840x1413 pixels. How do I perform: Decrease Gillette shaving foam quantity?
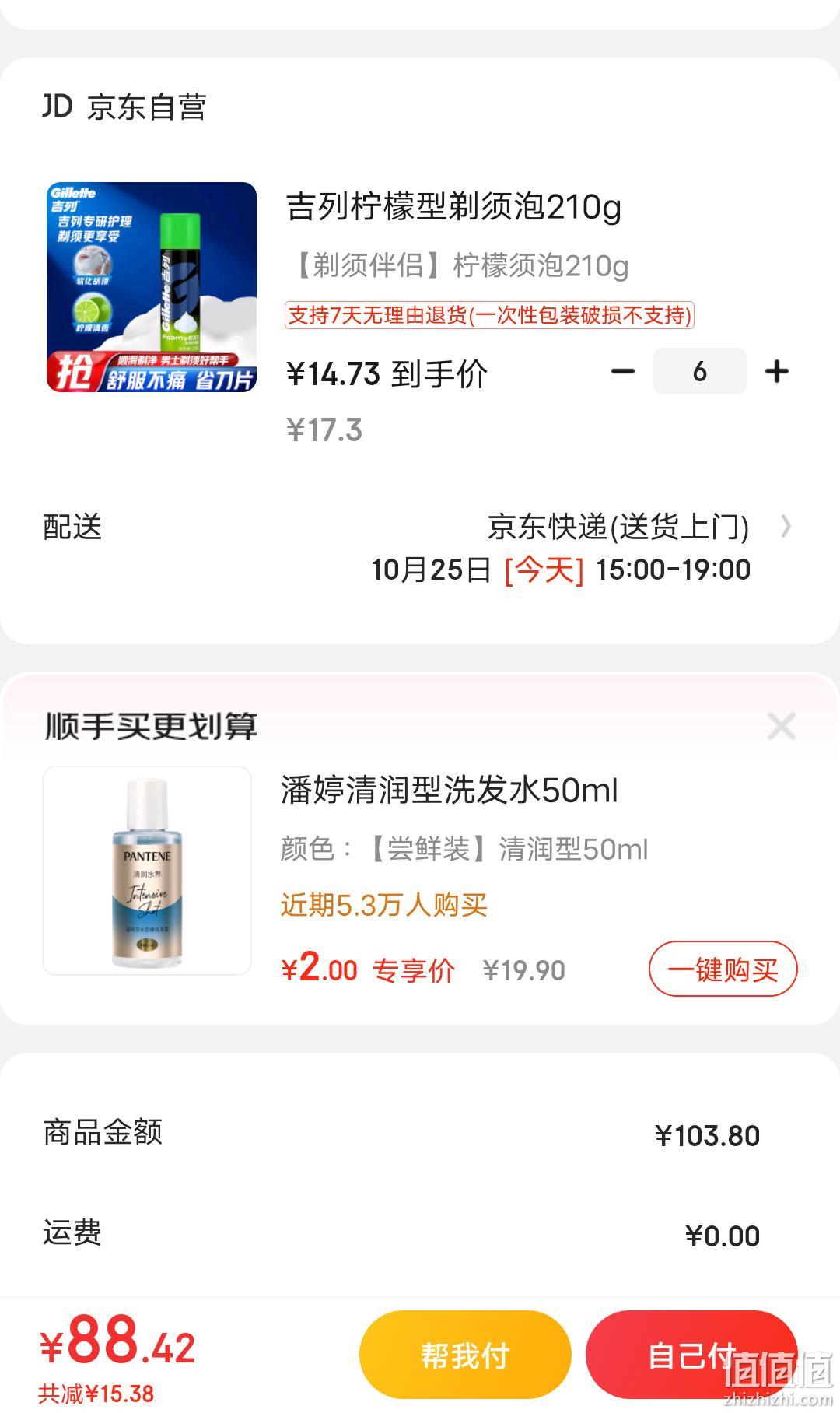[x=622, y=372]
